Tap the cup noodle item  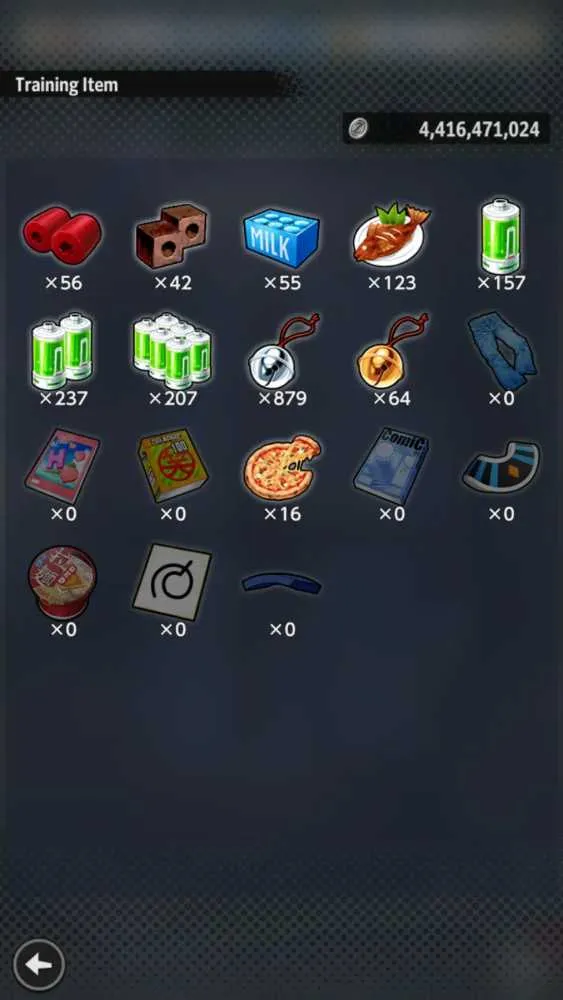(x=62, y=581)
